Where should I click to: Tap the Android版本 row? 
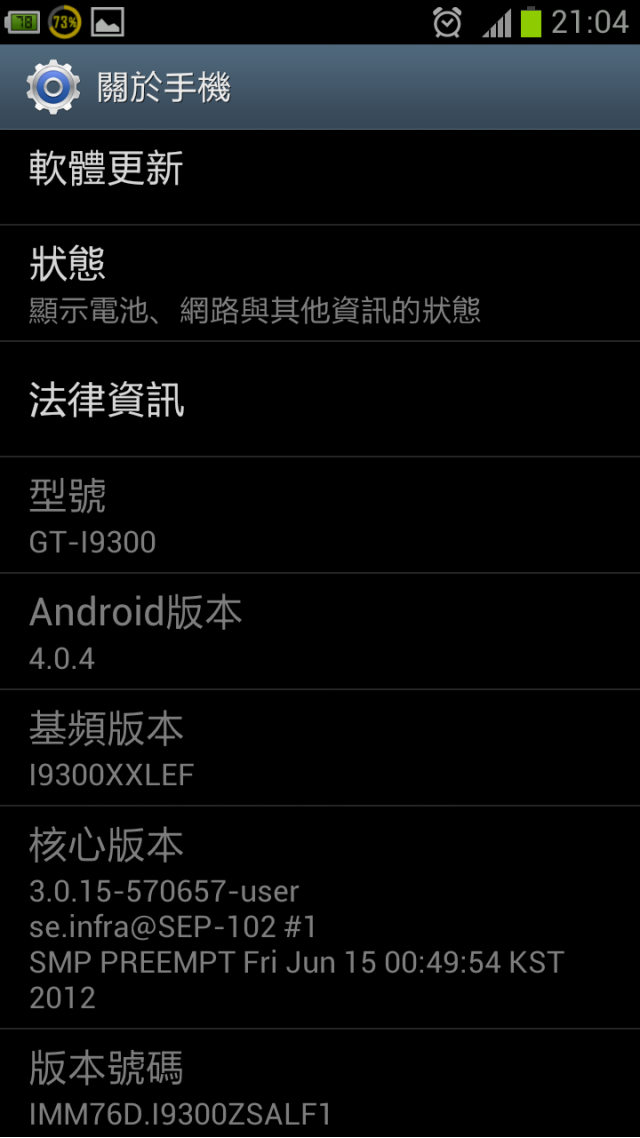320,631
